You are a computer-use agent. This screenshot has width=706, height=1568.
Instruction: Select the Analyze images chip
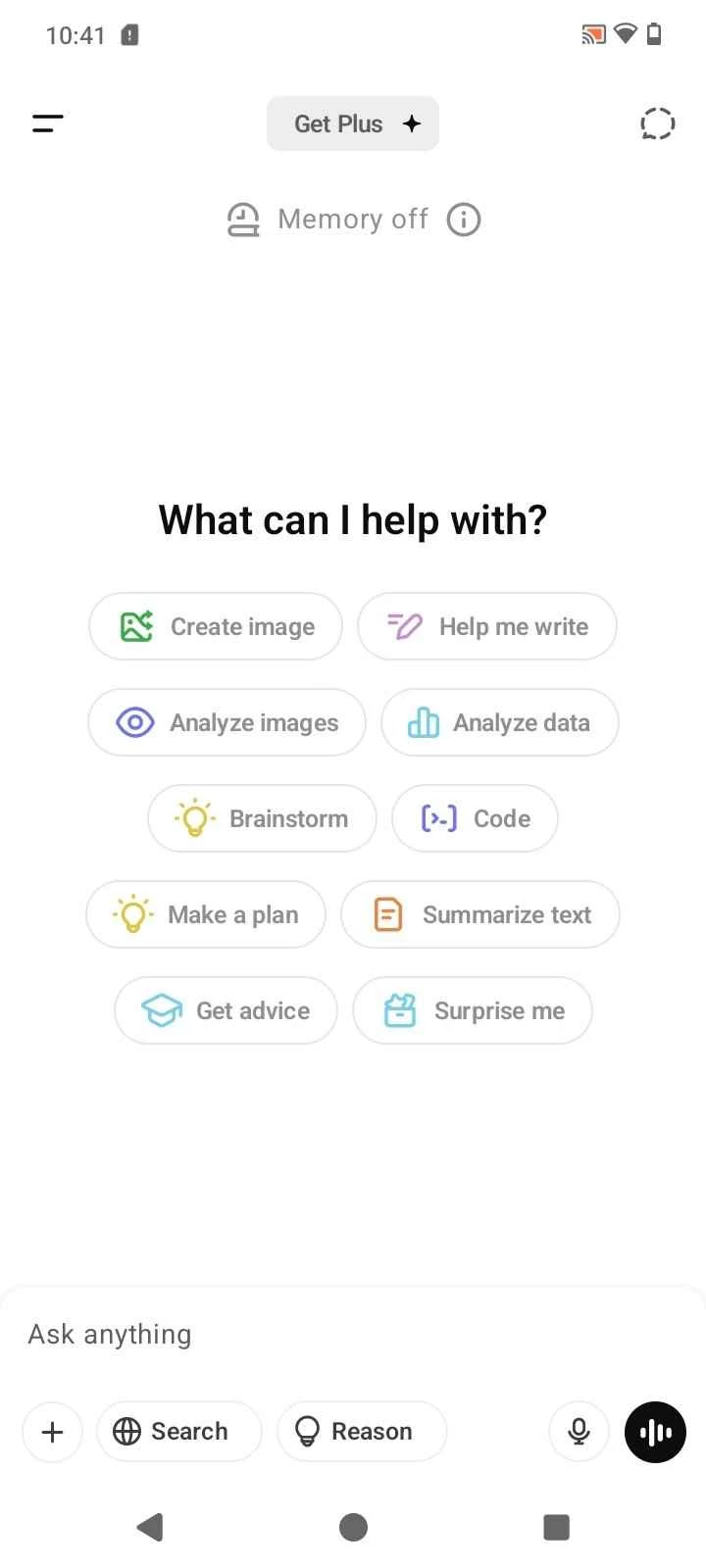point(227,722)
